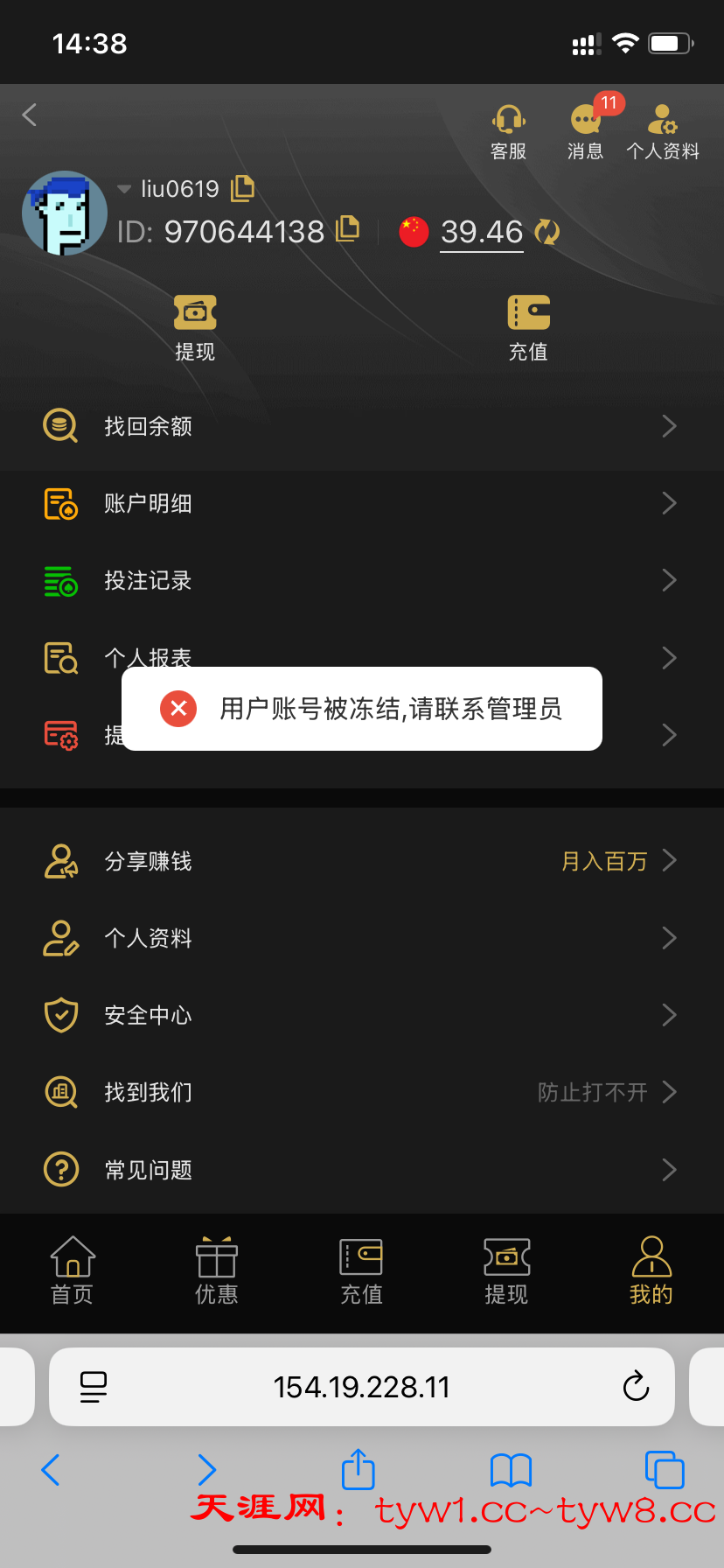
Task: Open 投注记录 row
Action: click(x=361, y=580)
